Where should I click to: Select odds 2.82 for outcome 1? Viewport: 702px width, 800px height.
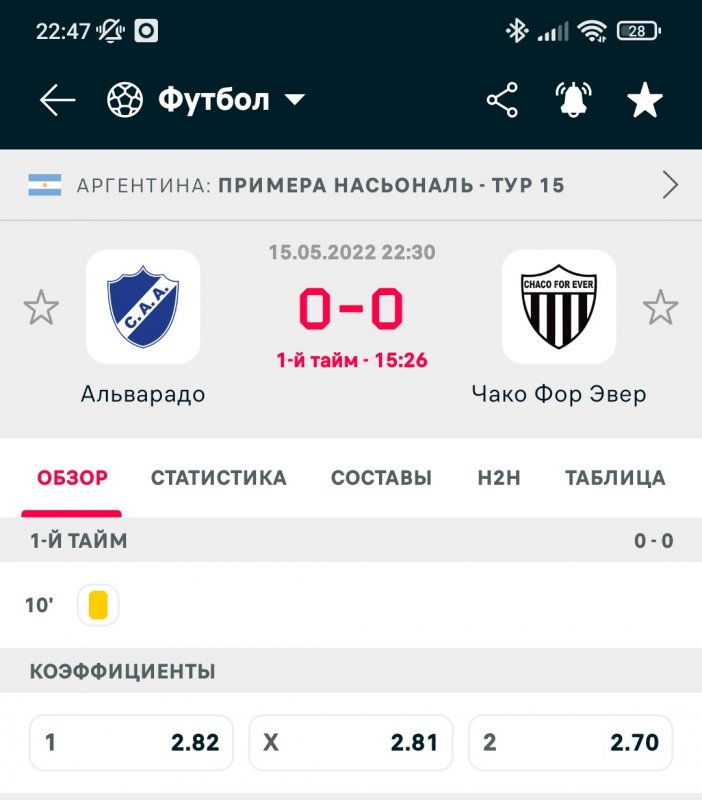tap(131, 743)
